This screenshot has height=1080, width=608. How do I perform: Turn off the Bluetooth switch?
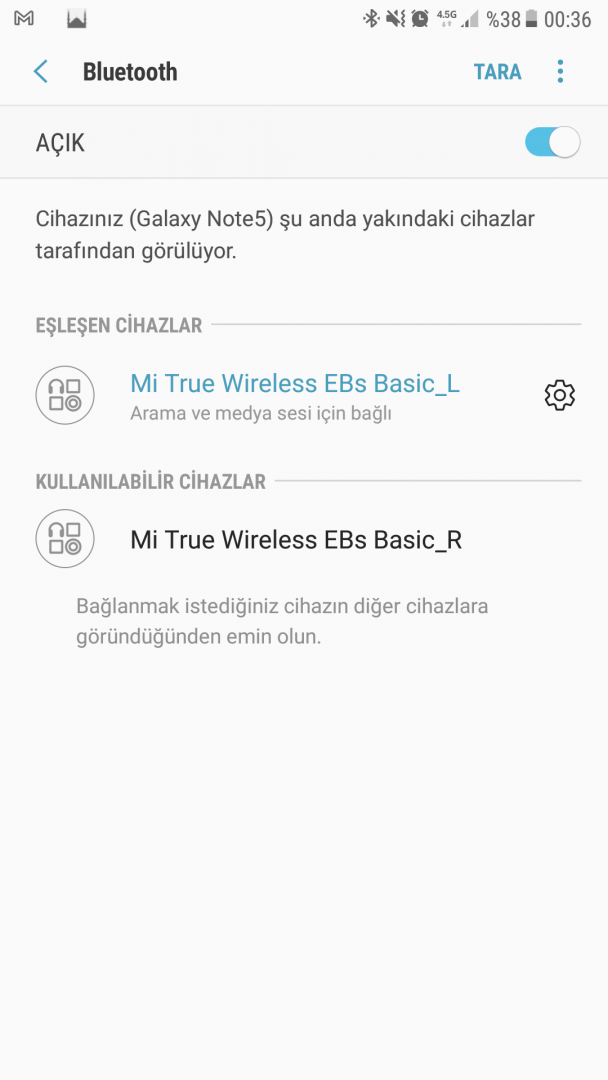pyautogui.click(x=552, y=142)
